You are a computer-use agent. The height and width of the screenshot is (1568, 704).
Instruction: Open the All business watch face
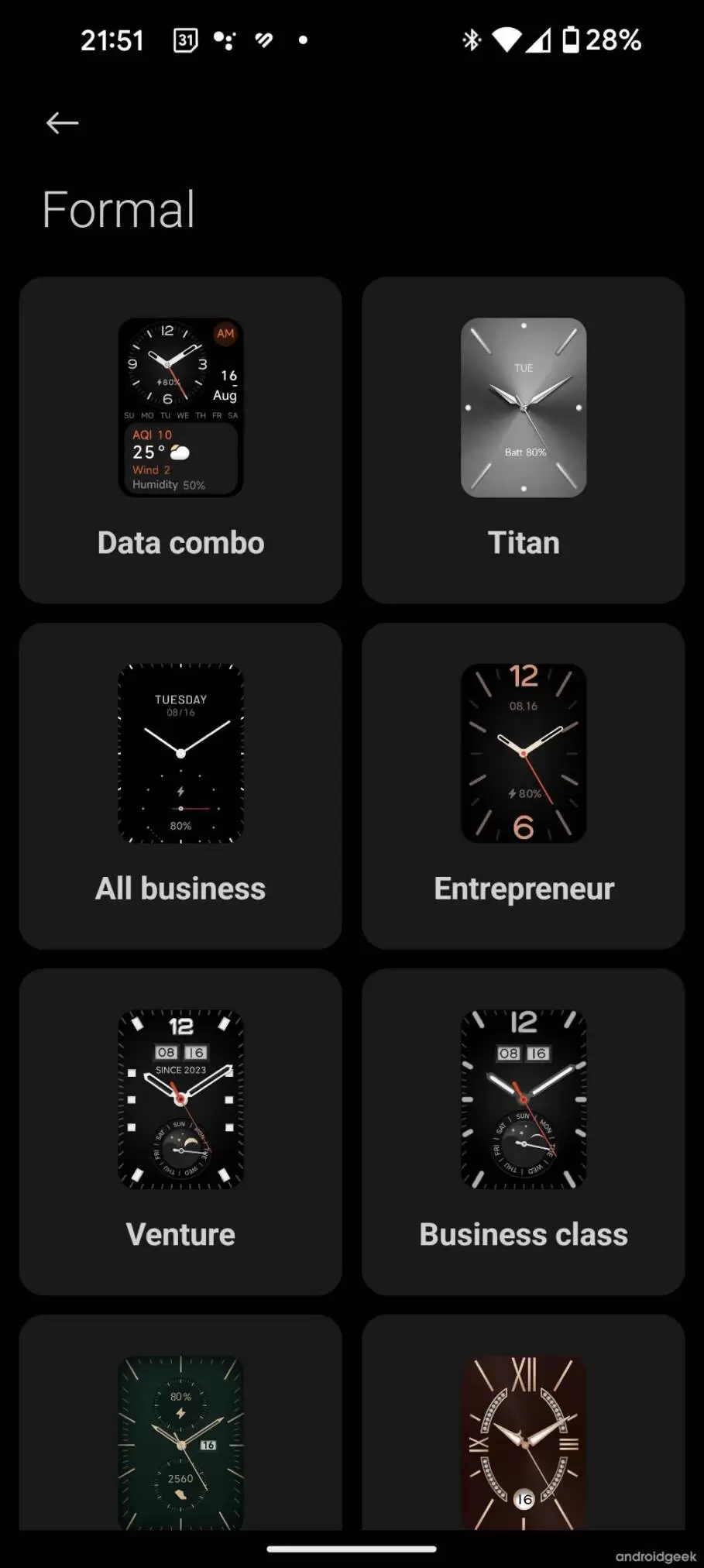(180, 786)
